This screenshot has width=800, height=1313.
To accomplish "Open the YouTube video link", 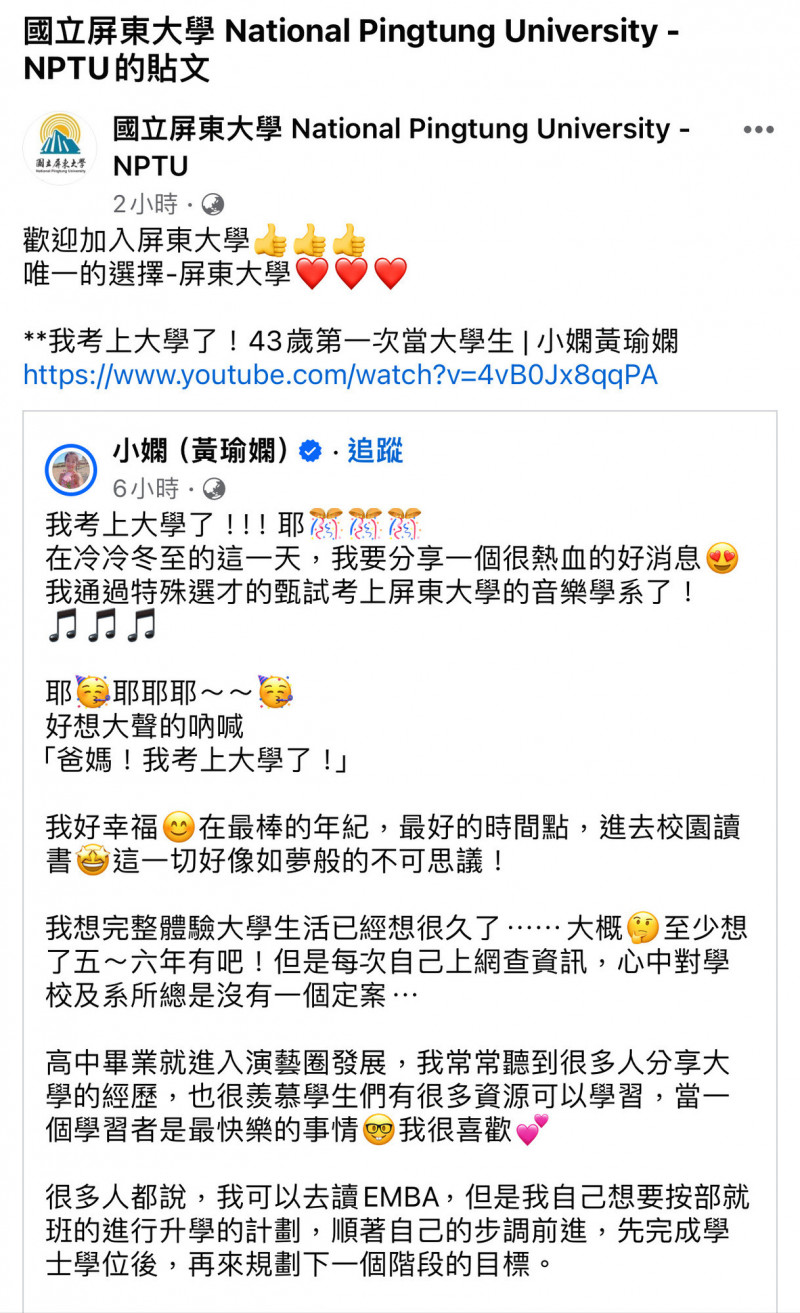I will pos(341,376).
